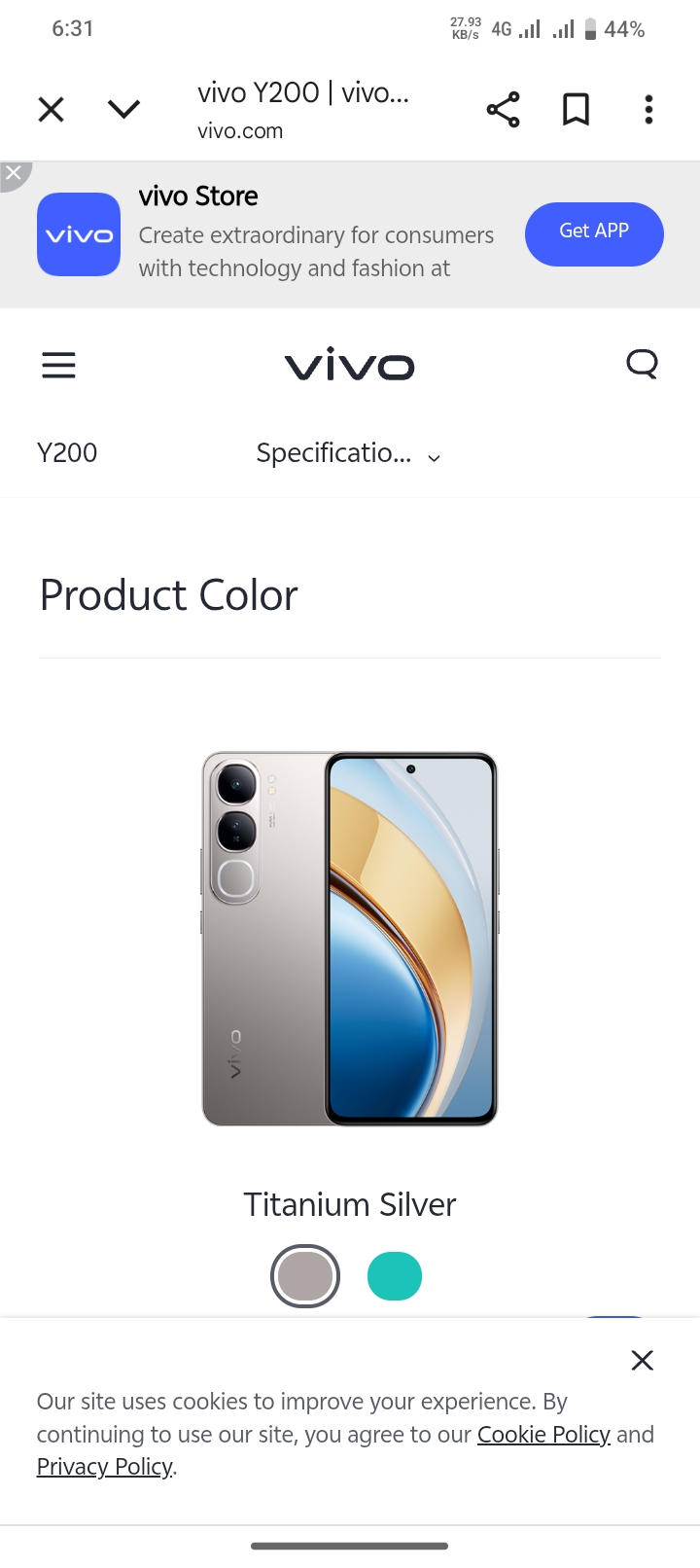Select the Titanium Silver color swatch
The height and width of the screenshot is (1568, 700).
305,1276
